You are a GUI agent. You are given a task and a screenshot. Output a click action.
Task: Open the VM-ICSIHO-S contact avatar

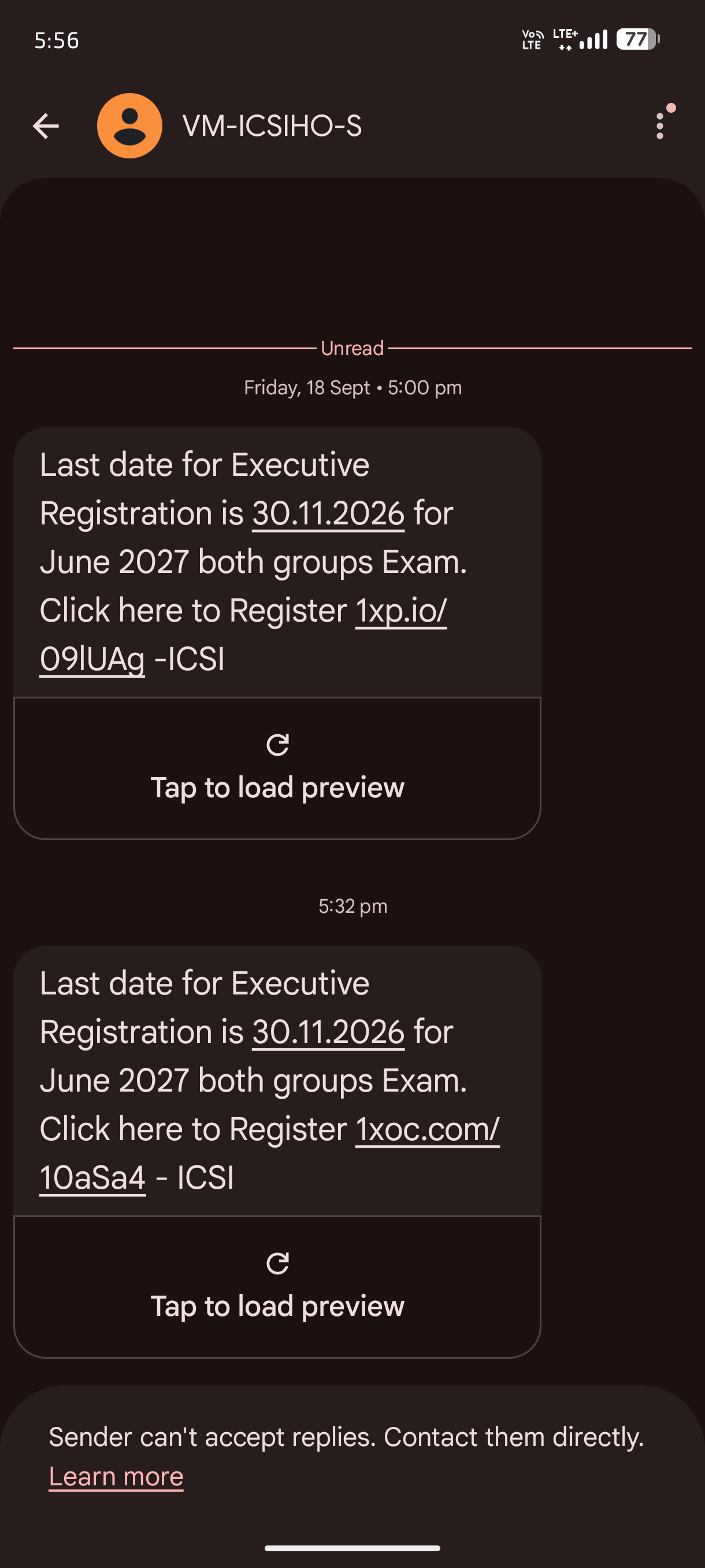[x=129, y=126]
